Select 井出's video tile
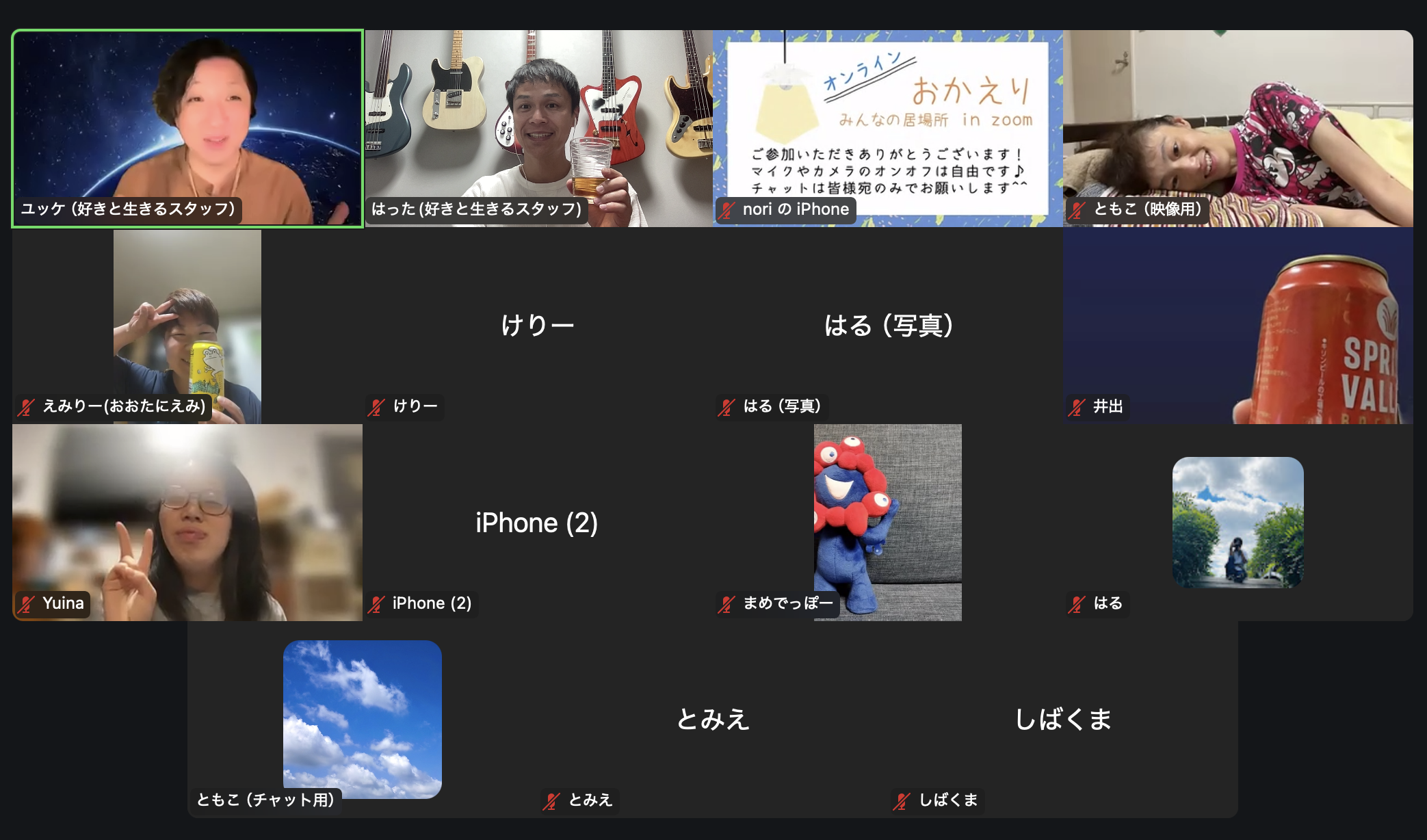 pos(1238,326)
